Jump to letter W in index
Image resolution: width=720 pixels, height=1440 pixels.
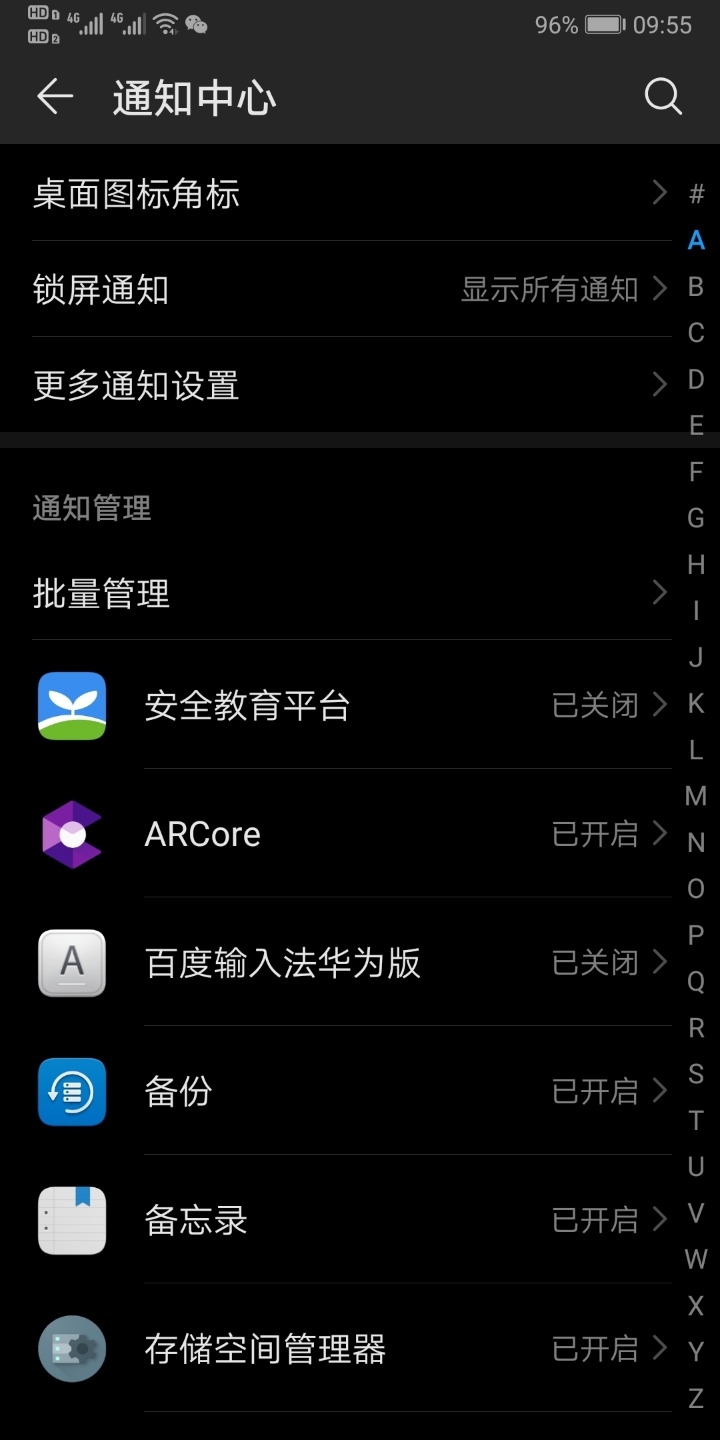pyautogui.click(x=696, y=1259)
